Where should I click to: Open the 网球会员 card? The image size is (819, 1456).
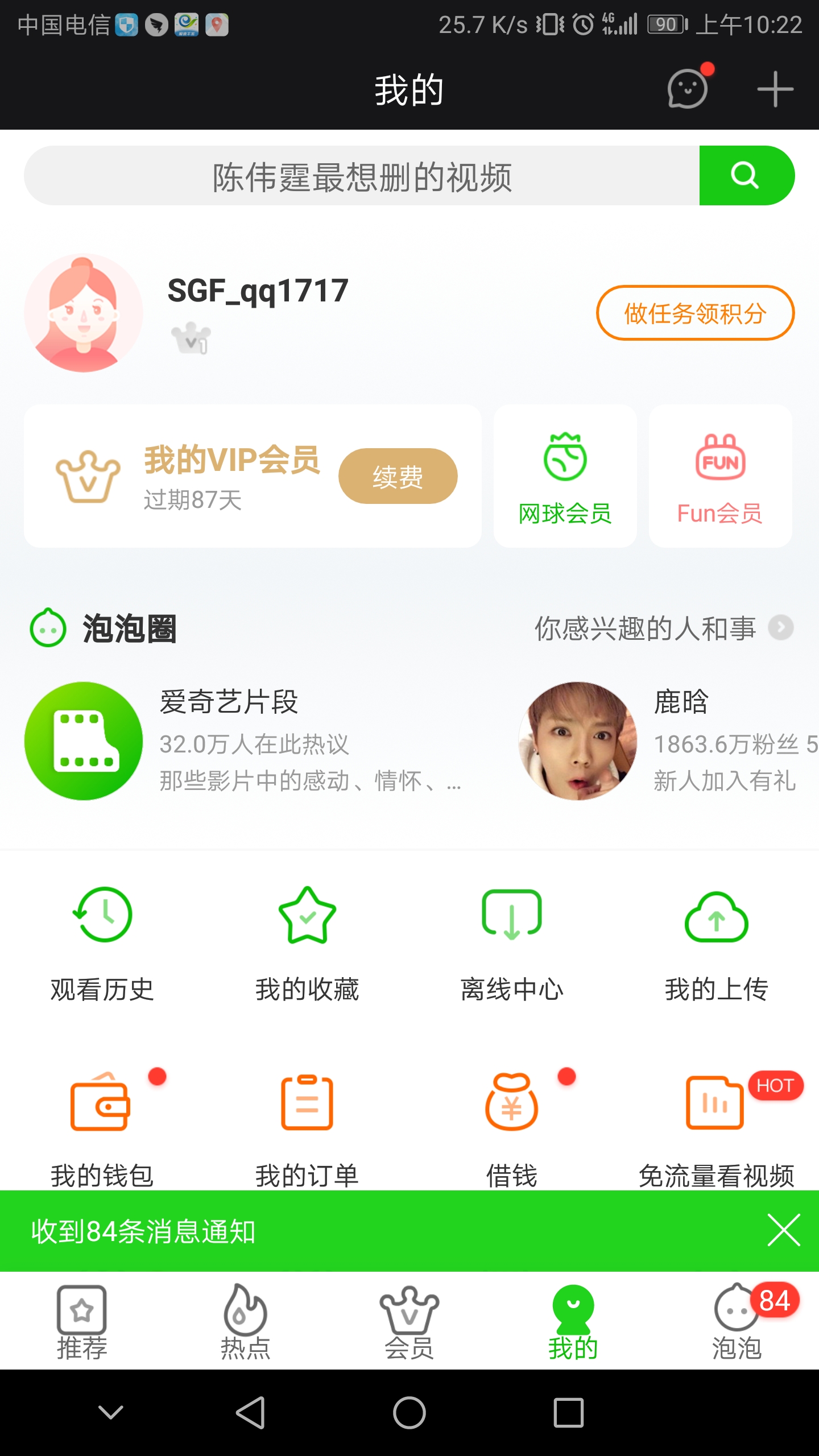[565, 476]
